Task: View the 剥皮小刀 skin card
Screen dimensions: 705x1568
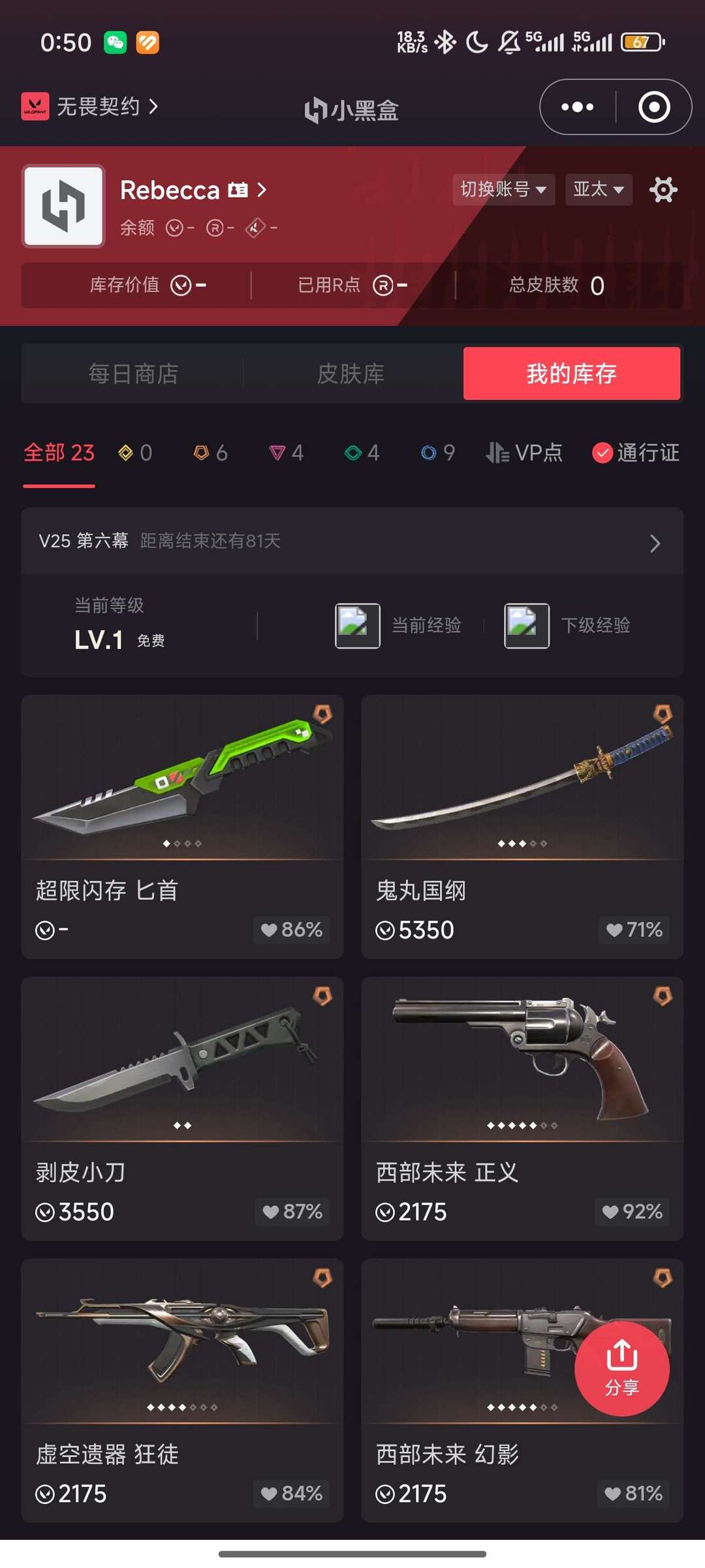Action: tap(182, 1109)
